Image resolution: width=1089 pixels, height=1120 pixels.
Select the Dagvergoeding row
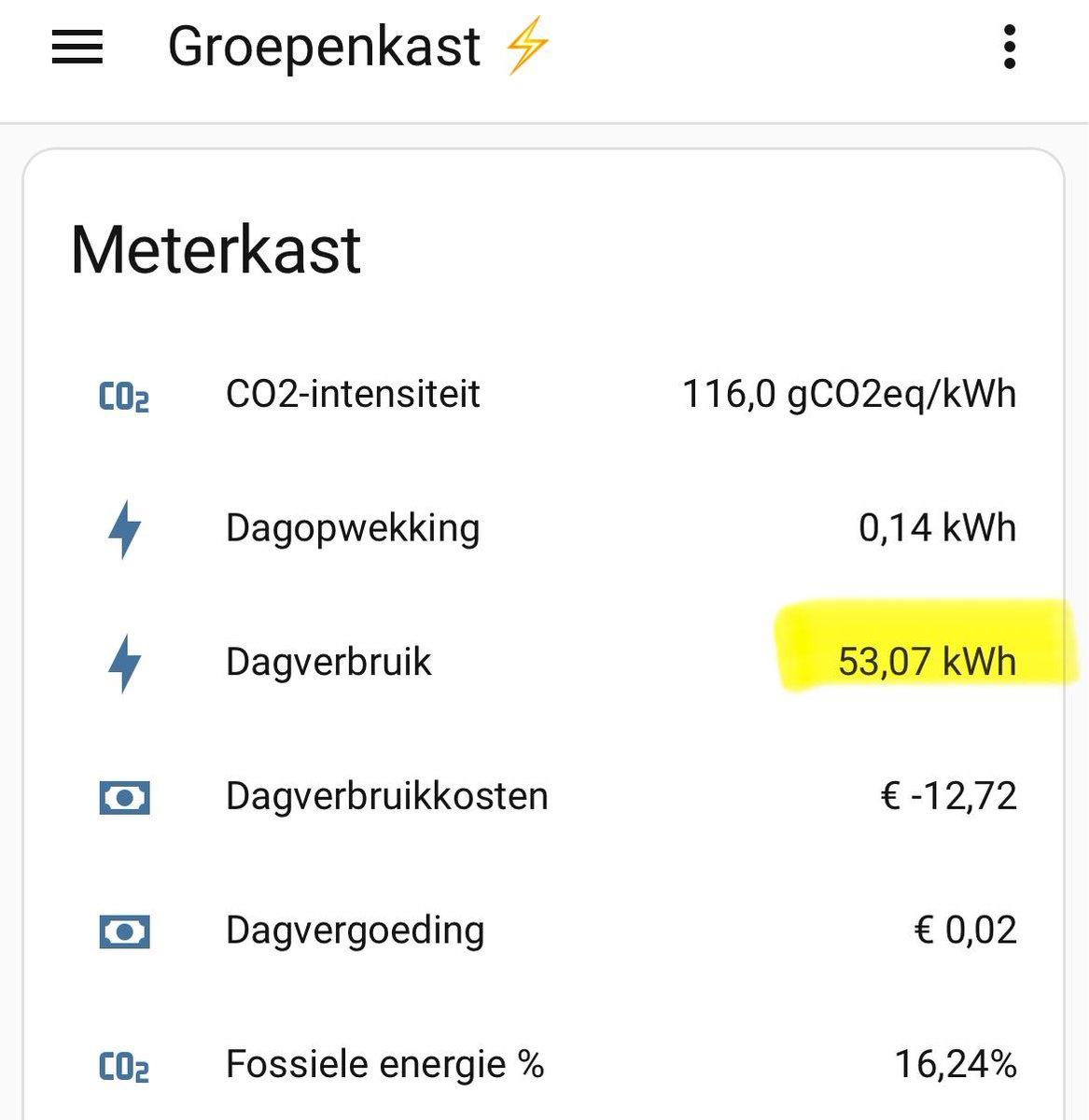pyautogui.click(x=355, y=931)
